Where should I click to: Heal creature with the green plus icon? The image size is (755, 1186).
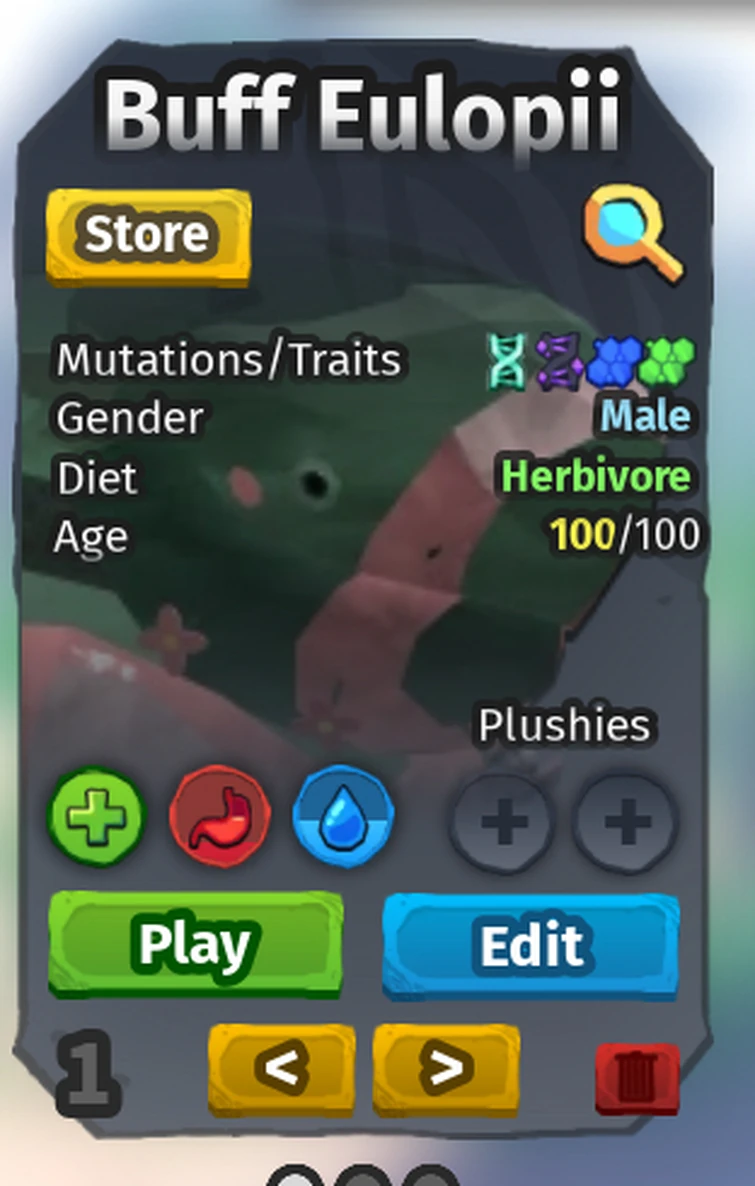point(96,817)
